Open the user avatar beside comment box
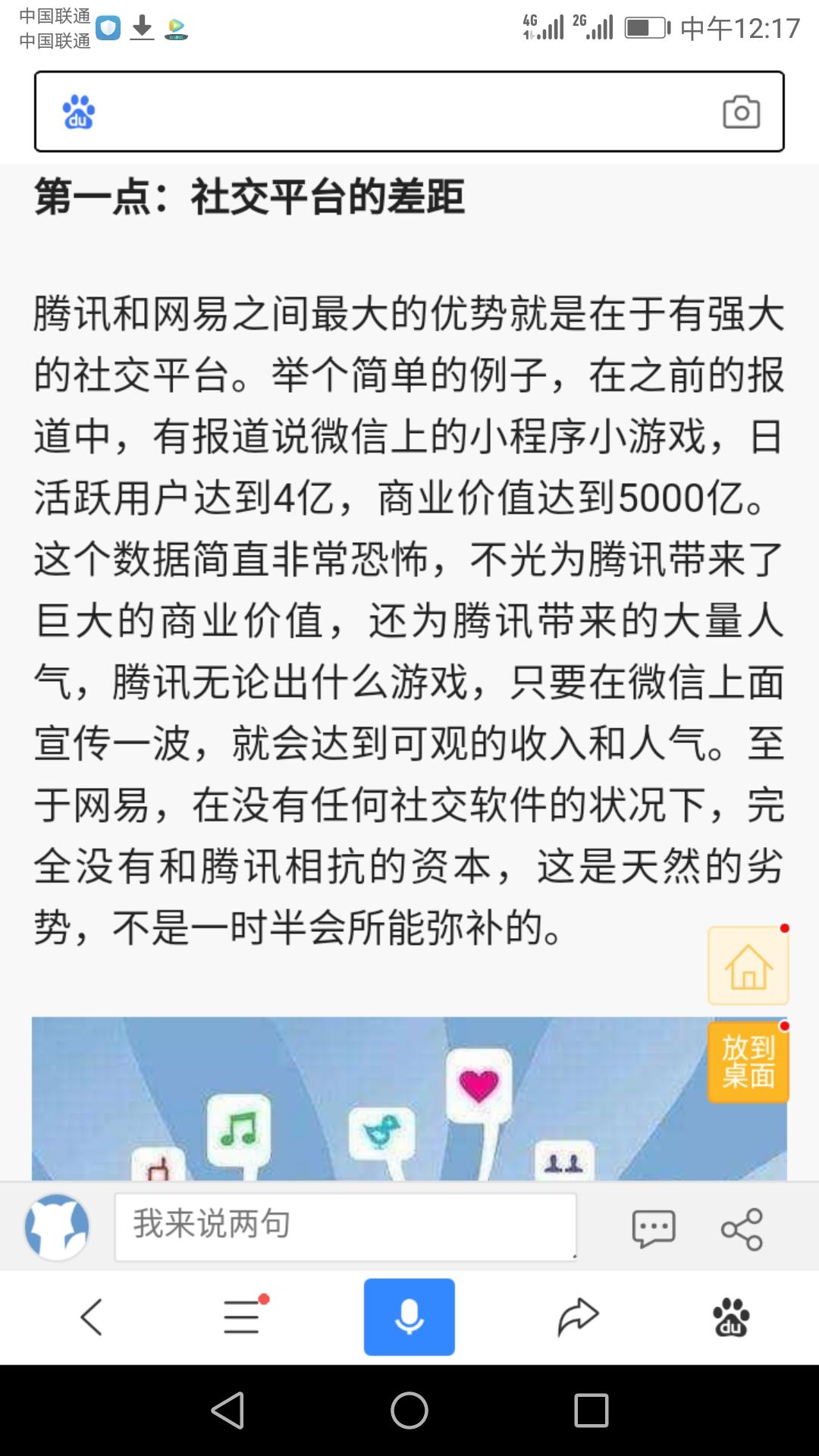This screenshot has height=1456, width=819. click(x=57, y=1226)
